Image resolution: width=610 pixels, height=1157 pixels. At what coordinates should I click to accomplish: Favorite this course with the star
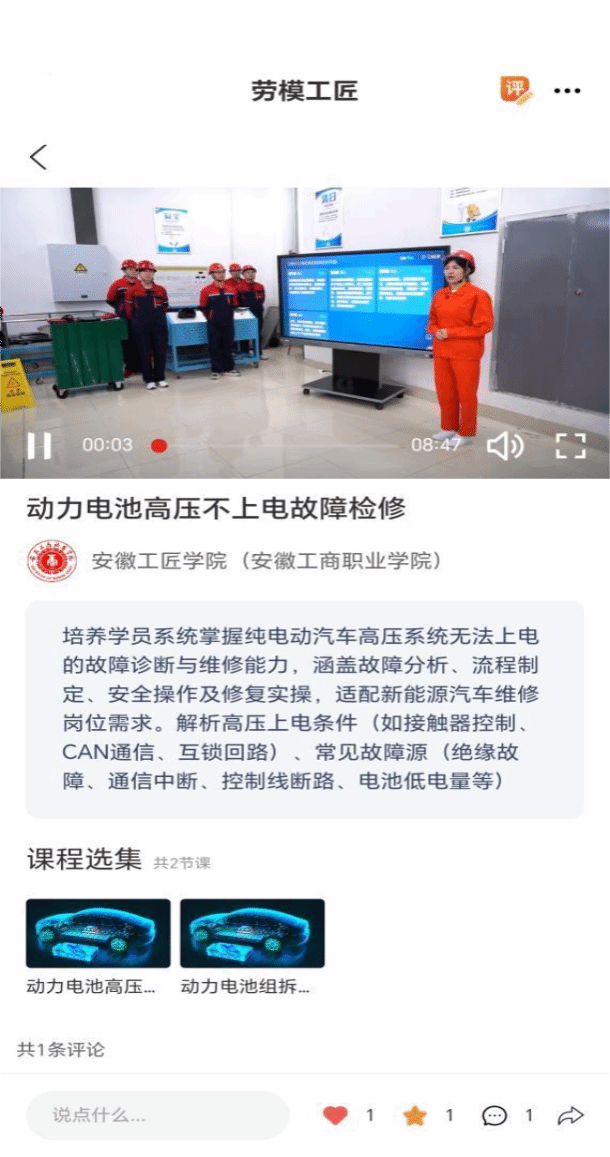pyautogui.click(x=415, y=1115)
